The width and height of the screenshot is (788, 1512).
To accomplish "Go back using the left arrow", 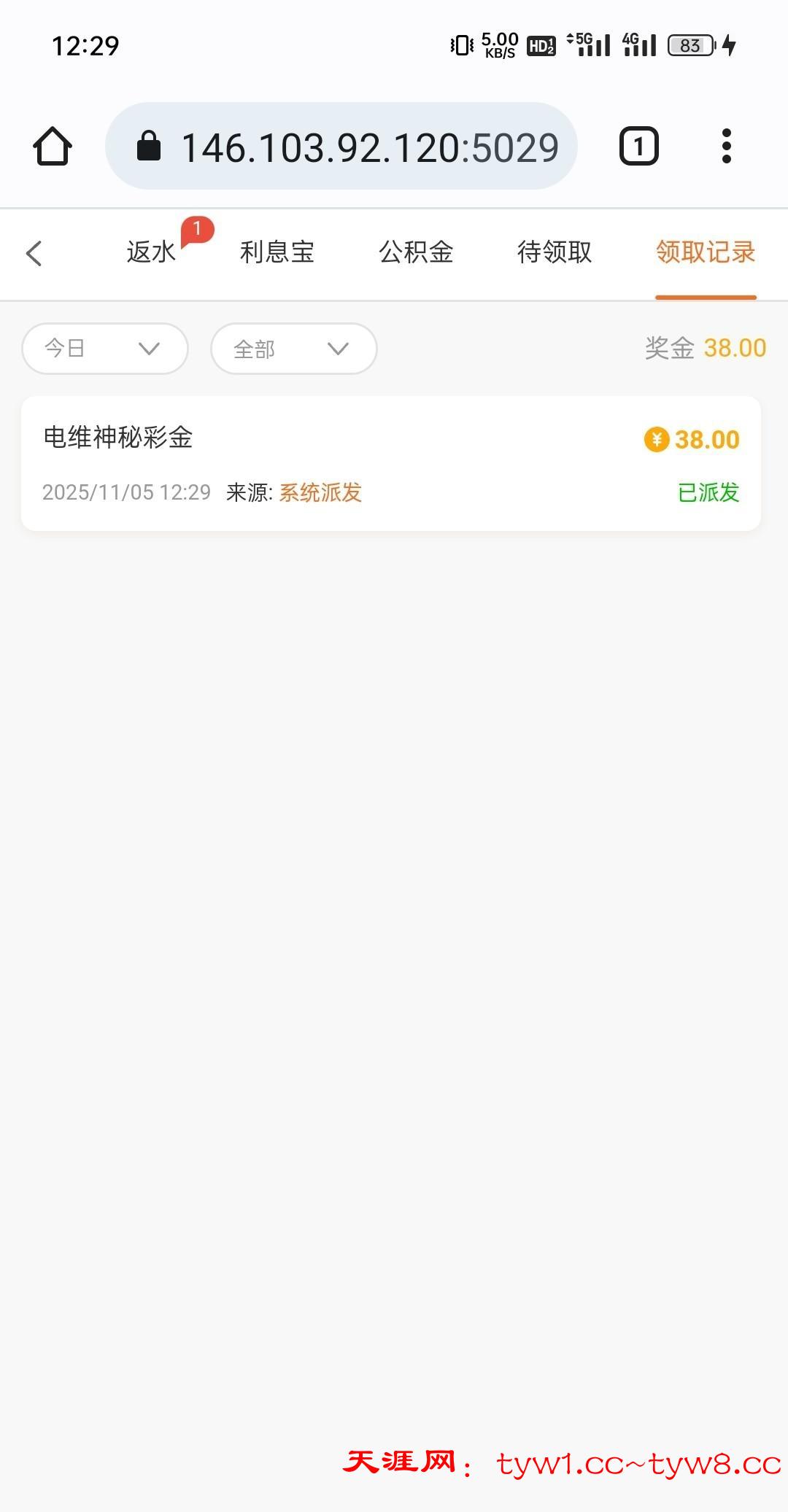I will 34,253.
